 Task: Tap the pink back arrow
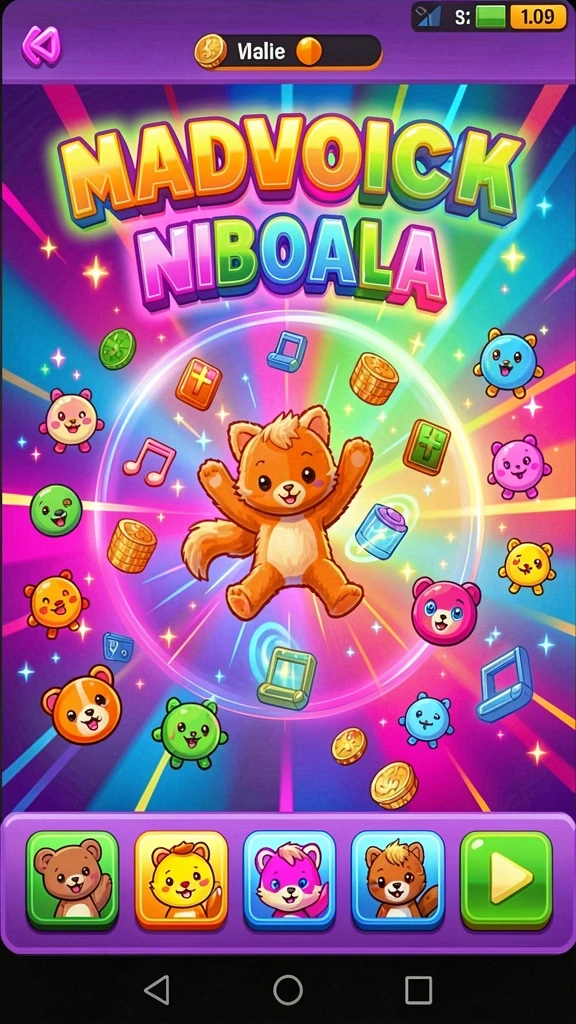click(x=42, y=46)
